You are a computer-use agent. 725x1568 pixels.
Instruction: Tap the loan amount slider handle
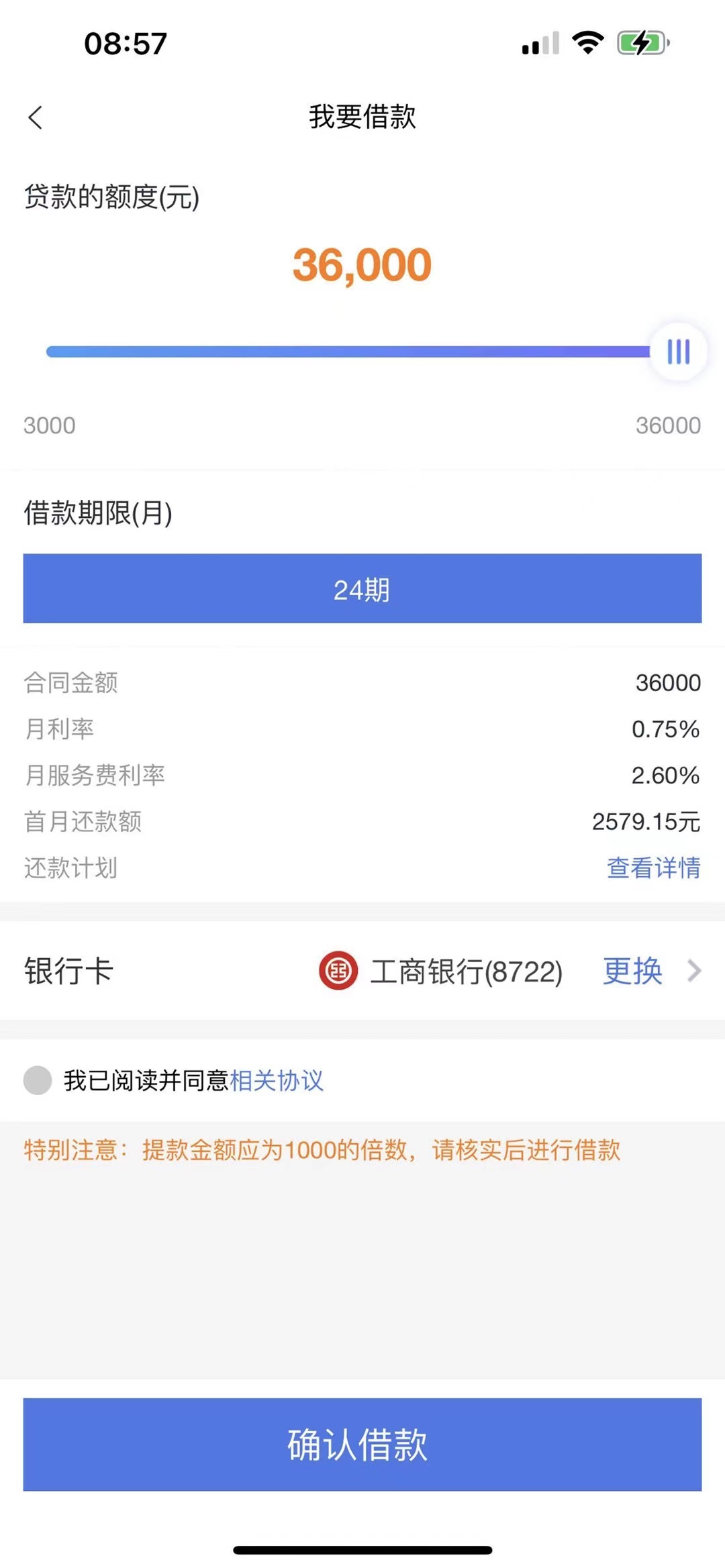(679, 352)
